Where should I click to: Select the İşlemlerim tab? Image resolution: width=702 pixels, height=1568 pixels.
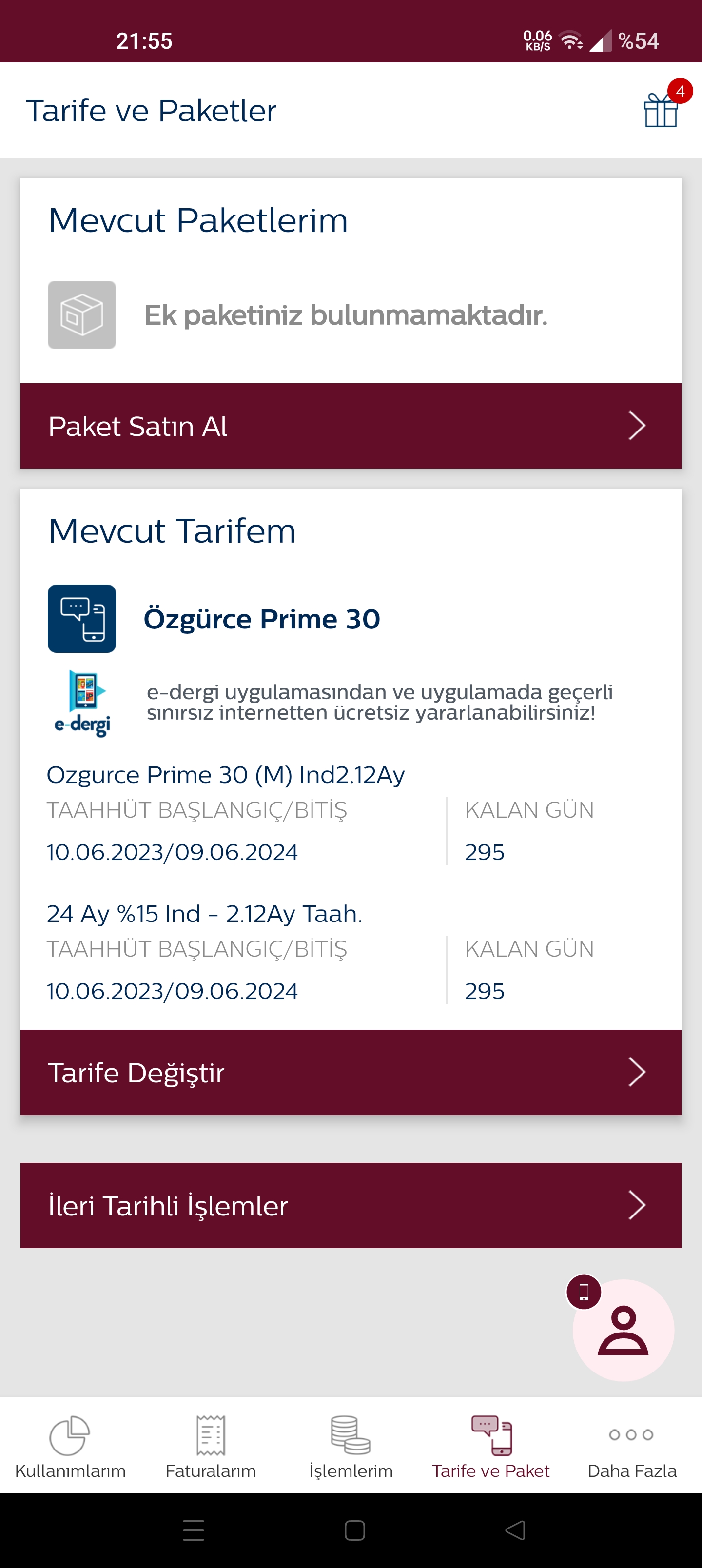pos(351,1446)
